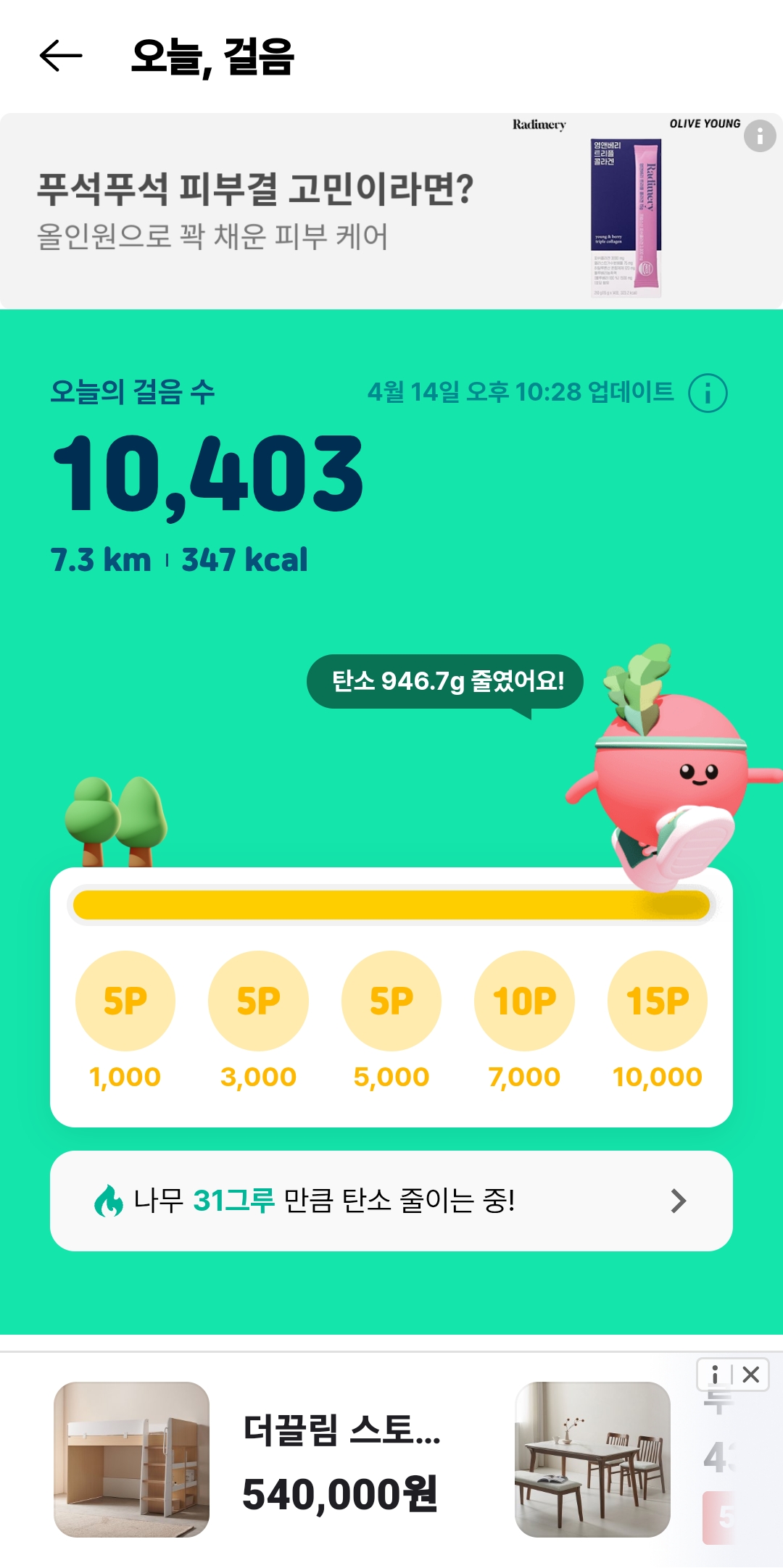Show ad info on the Olive Young banner
The width and height of the screenshot is (783, 1568).
click(x=759, y=135)
